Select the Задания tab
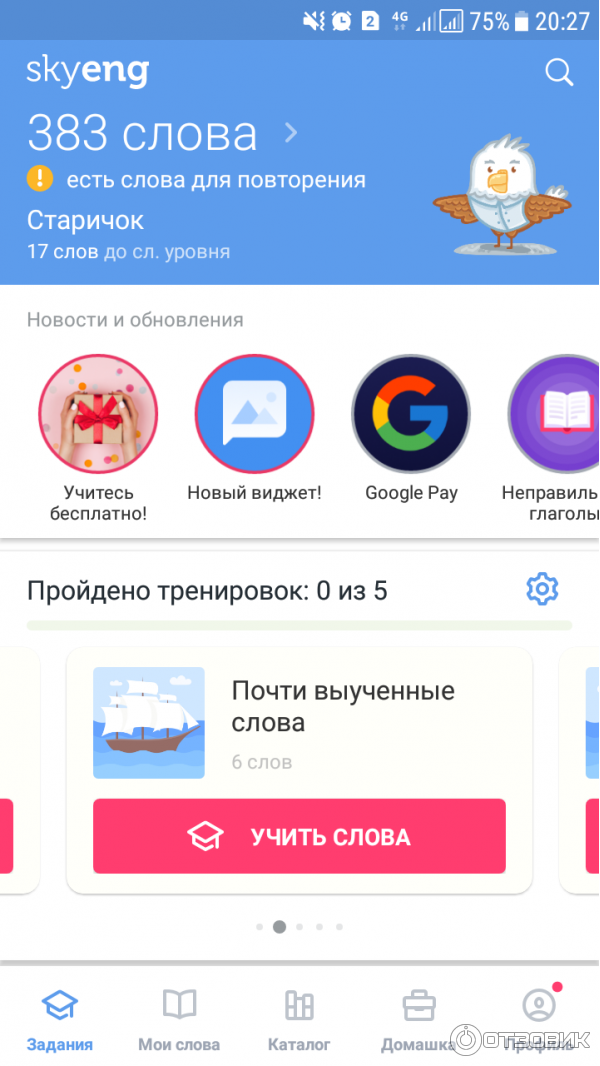Screen dimensions: 600x1066 60,1020
